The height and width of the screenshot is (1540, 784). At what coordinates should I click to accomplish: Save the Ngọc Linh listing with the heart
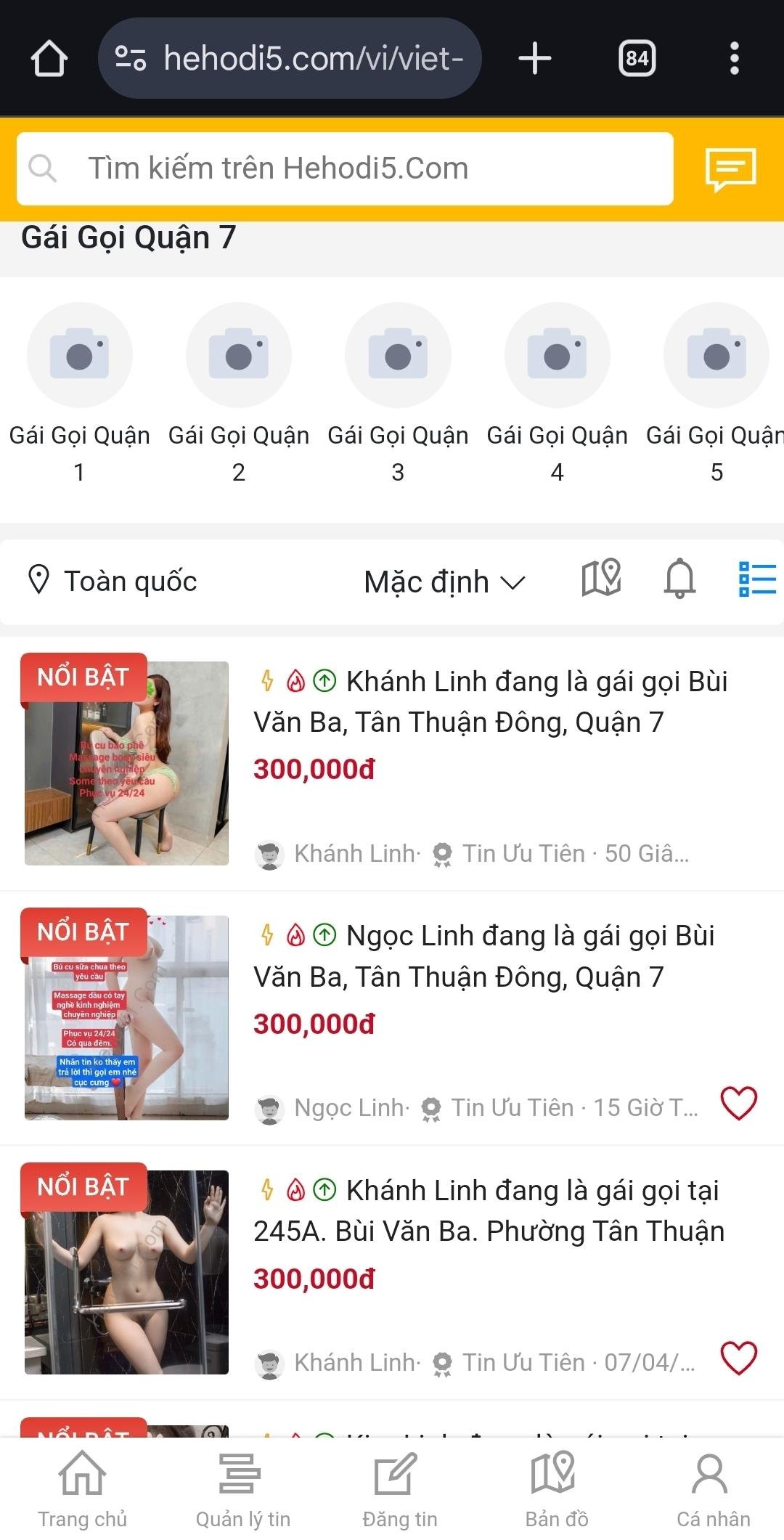coord(738,1103)
